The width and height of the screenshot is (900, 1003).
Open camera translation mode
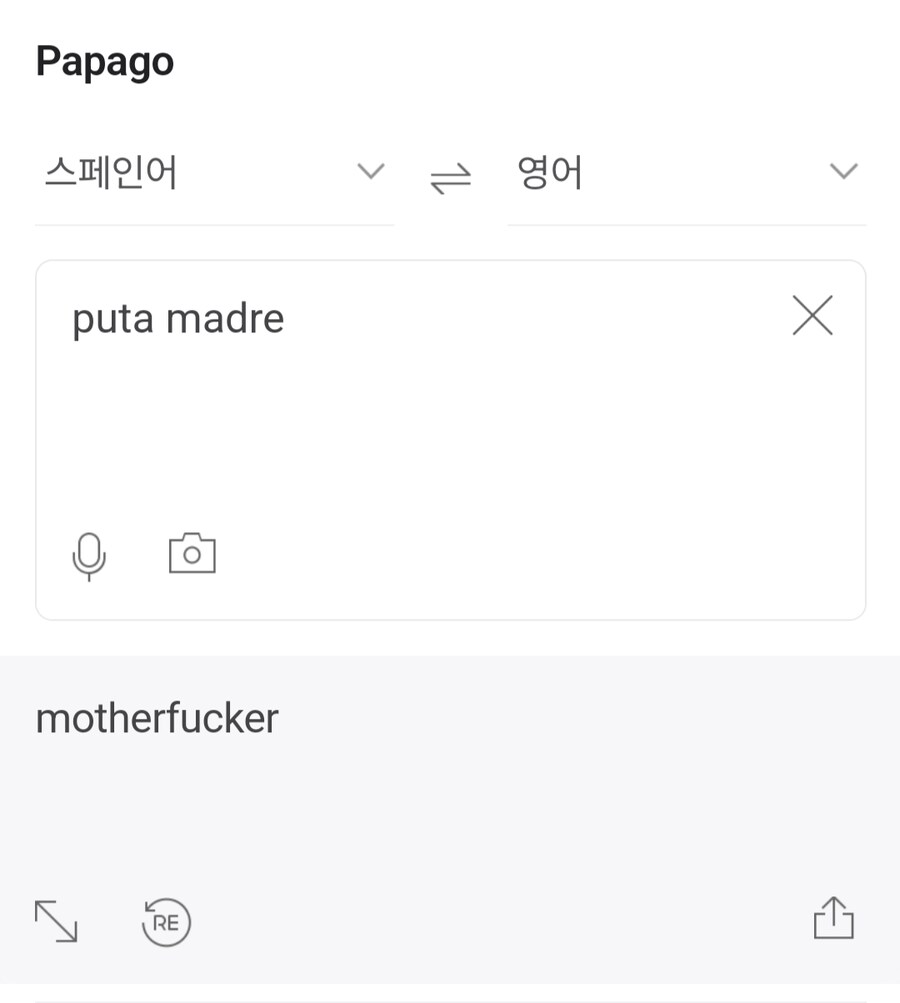click(193, 552)
